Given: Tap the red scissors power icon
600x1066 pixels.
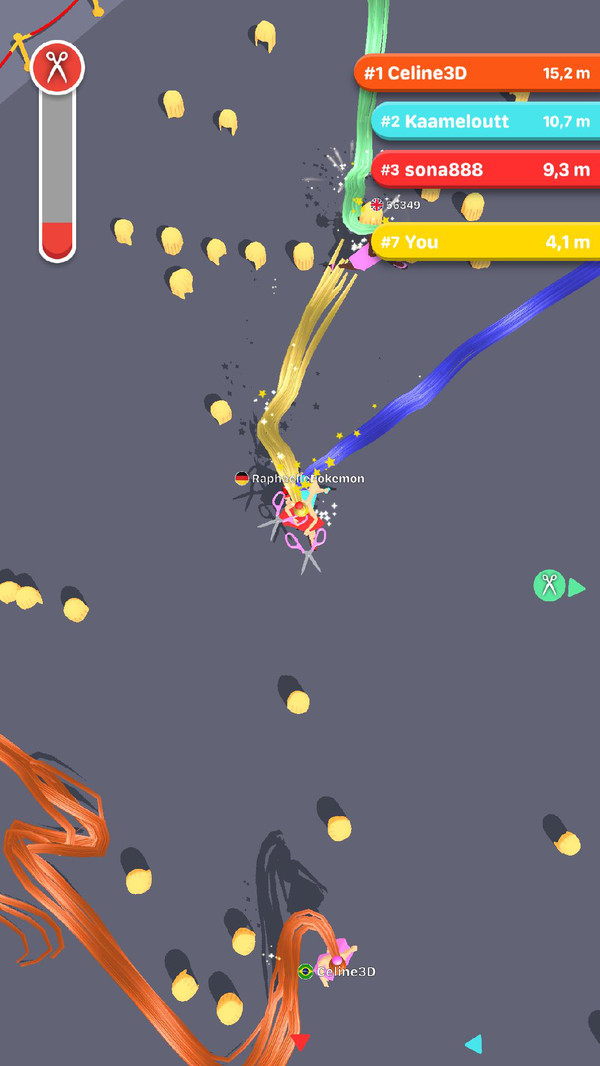Looking at the screenshot, I should [x=57, y=68].
